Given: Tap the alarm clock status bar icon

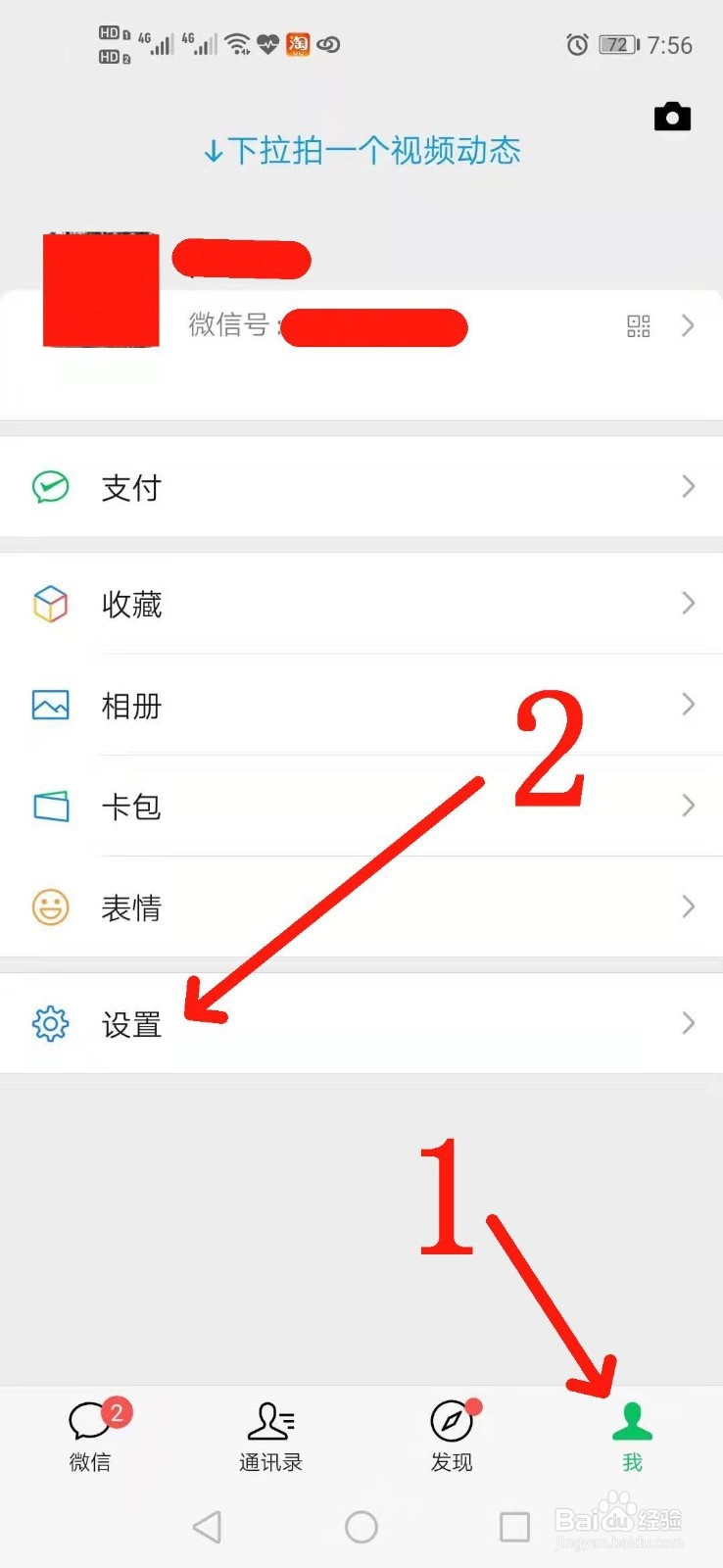Looking at the screenshot, I should click(577, 43).
